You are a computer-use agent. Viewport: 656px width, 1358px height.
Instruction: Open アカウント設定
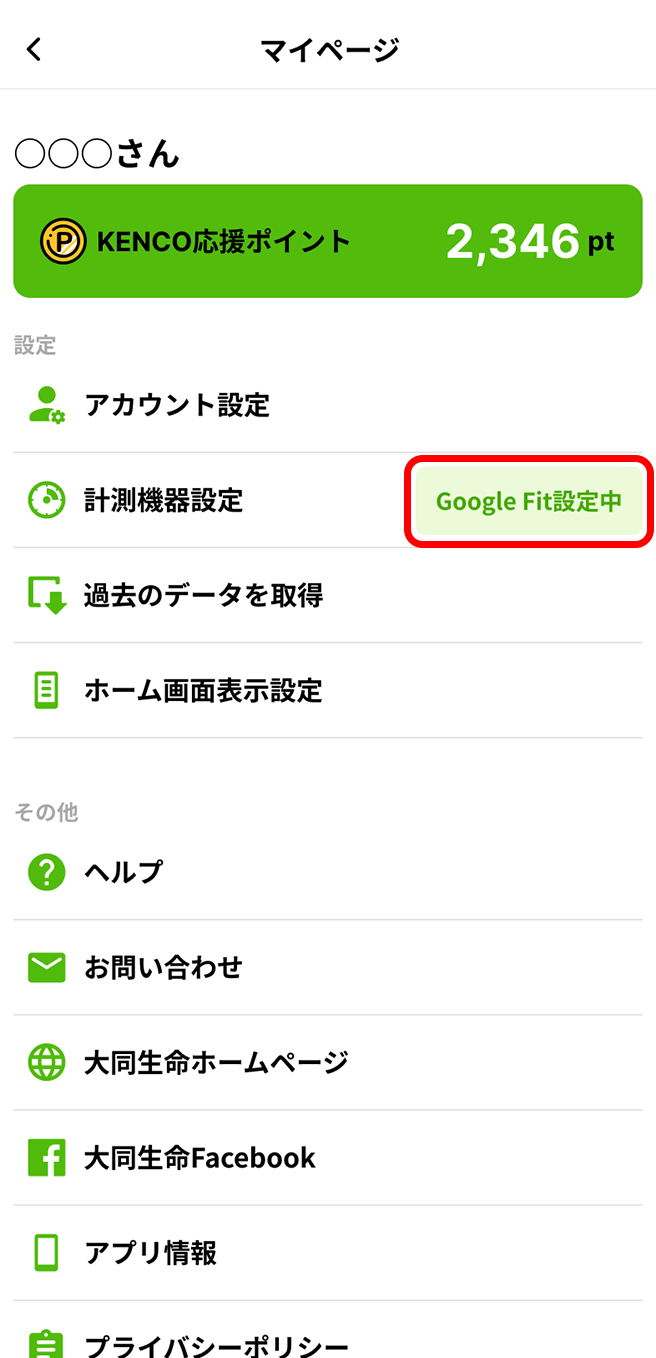[x=328, y=405]
